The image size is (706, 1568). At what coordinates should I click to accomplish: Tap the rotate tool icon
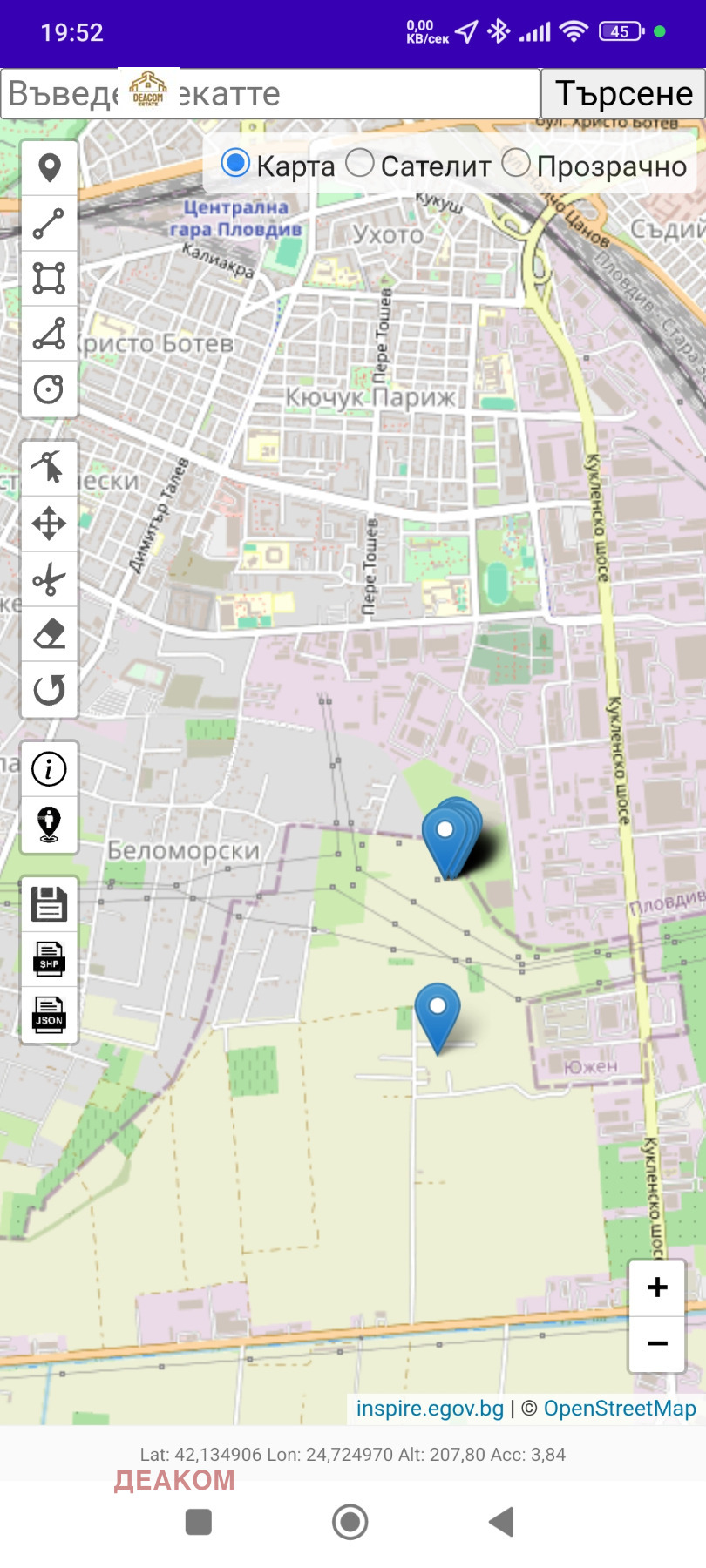[x=50, y=690]
